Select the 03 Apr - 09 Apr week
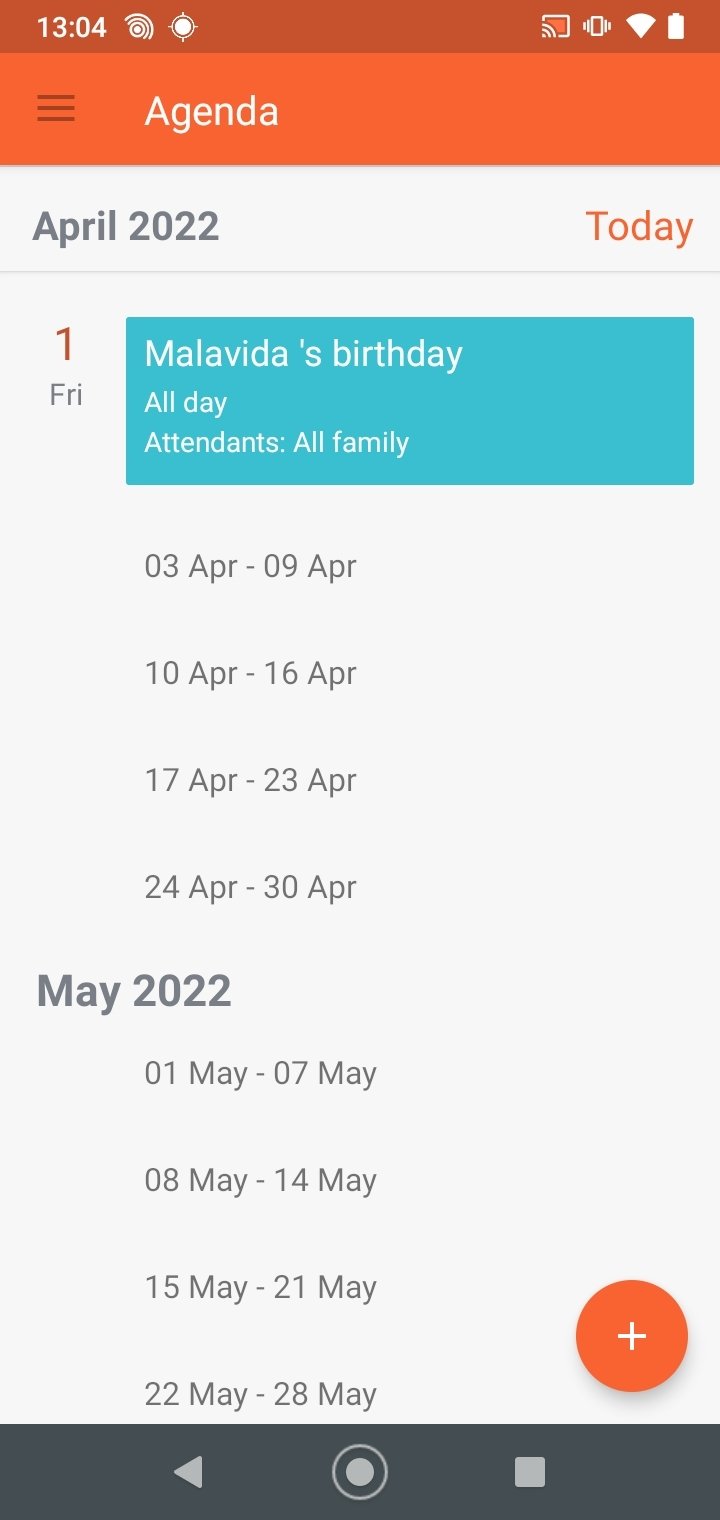720x1520 pixels. pos(251,566)
